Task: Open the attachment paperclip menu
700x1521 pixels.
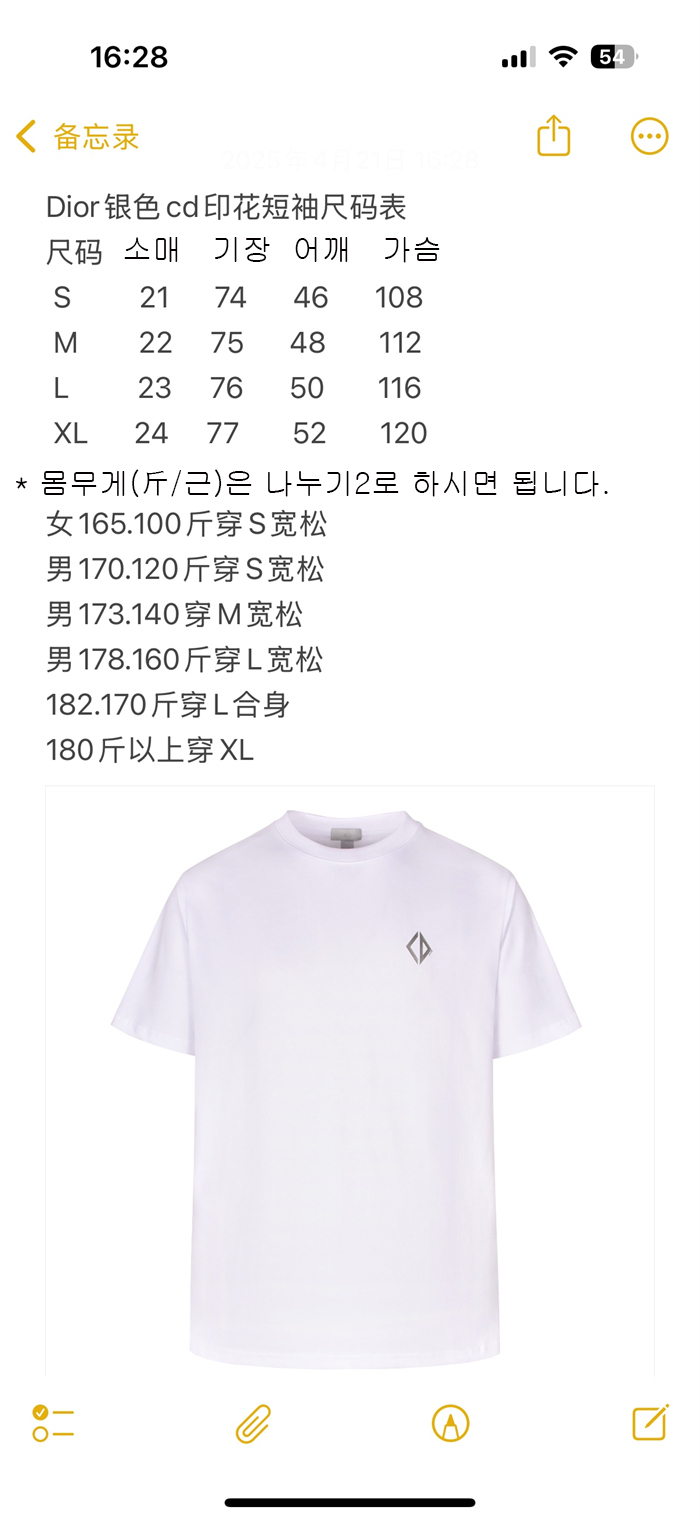Action: (x=253, y=1422)
